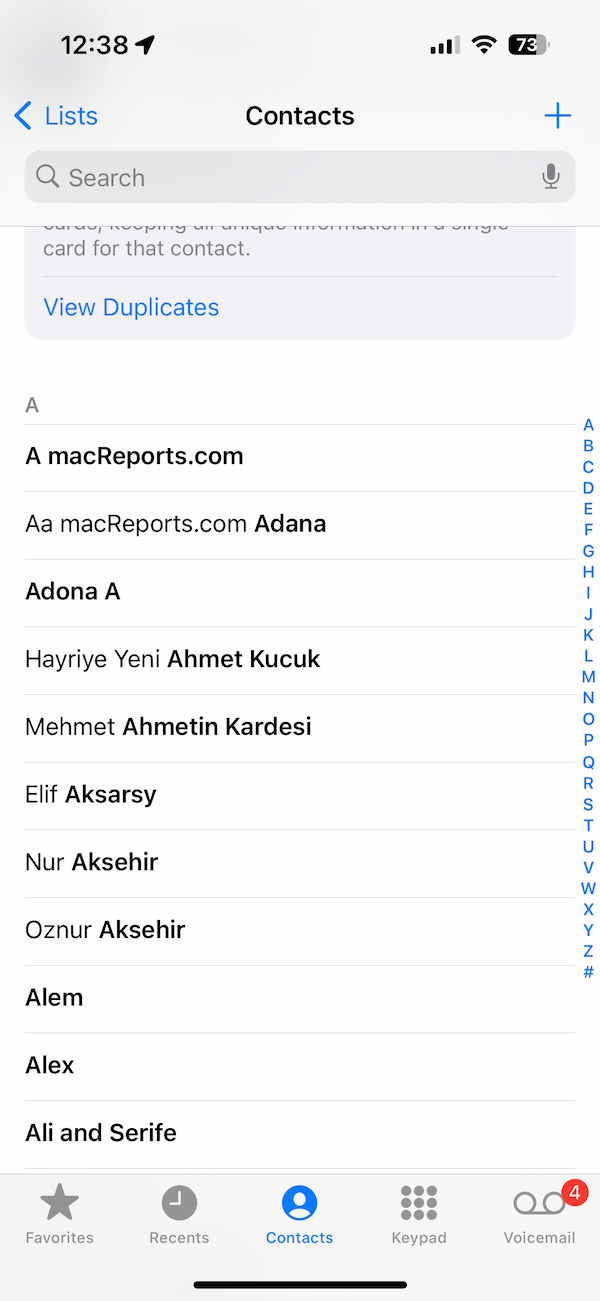Open Adona A contact
Image resolution: width=600 pixels, height=1301 pixels.
(x=300, y=592)
